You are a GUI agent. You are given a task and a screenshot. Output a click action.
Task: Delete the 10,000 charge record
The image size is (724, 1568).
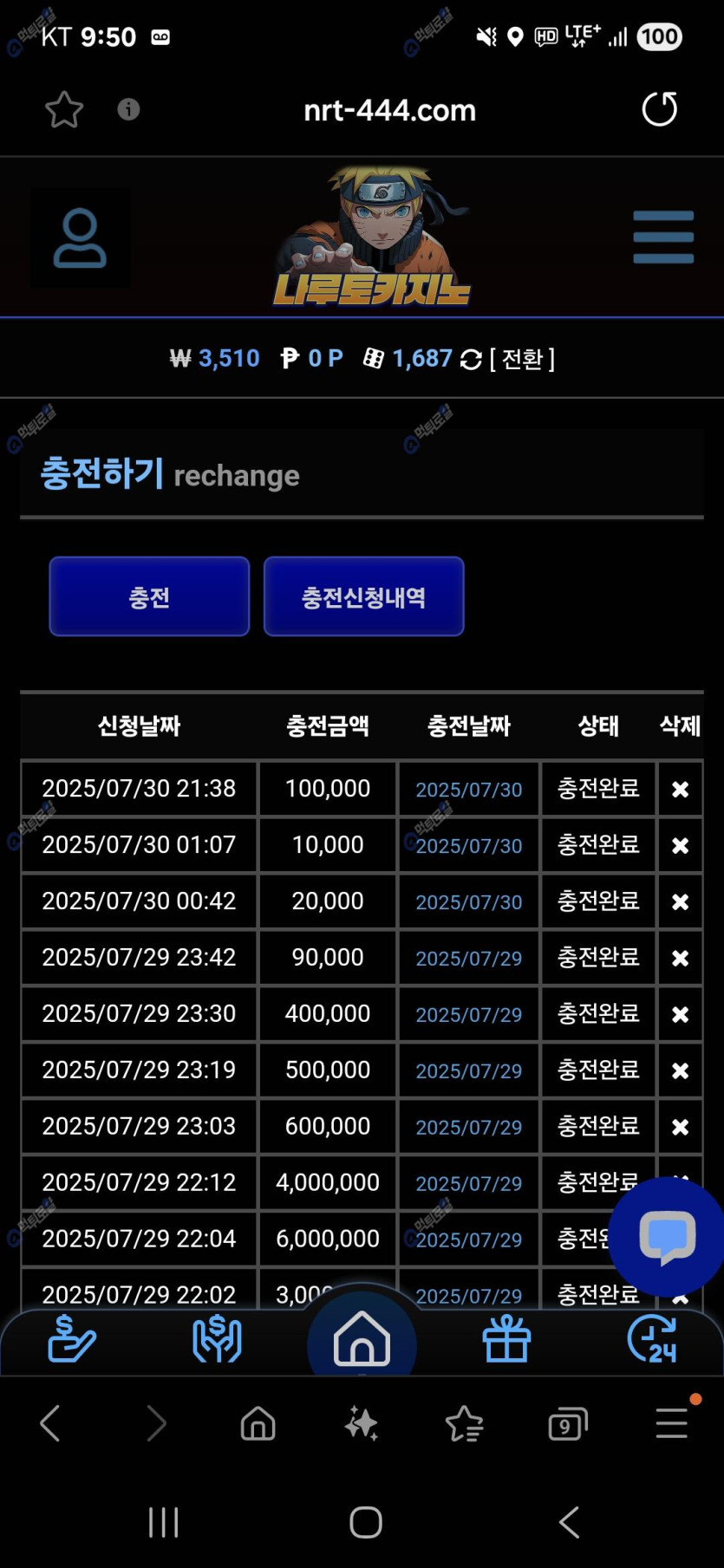[x=680, y=845]
